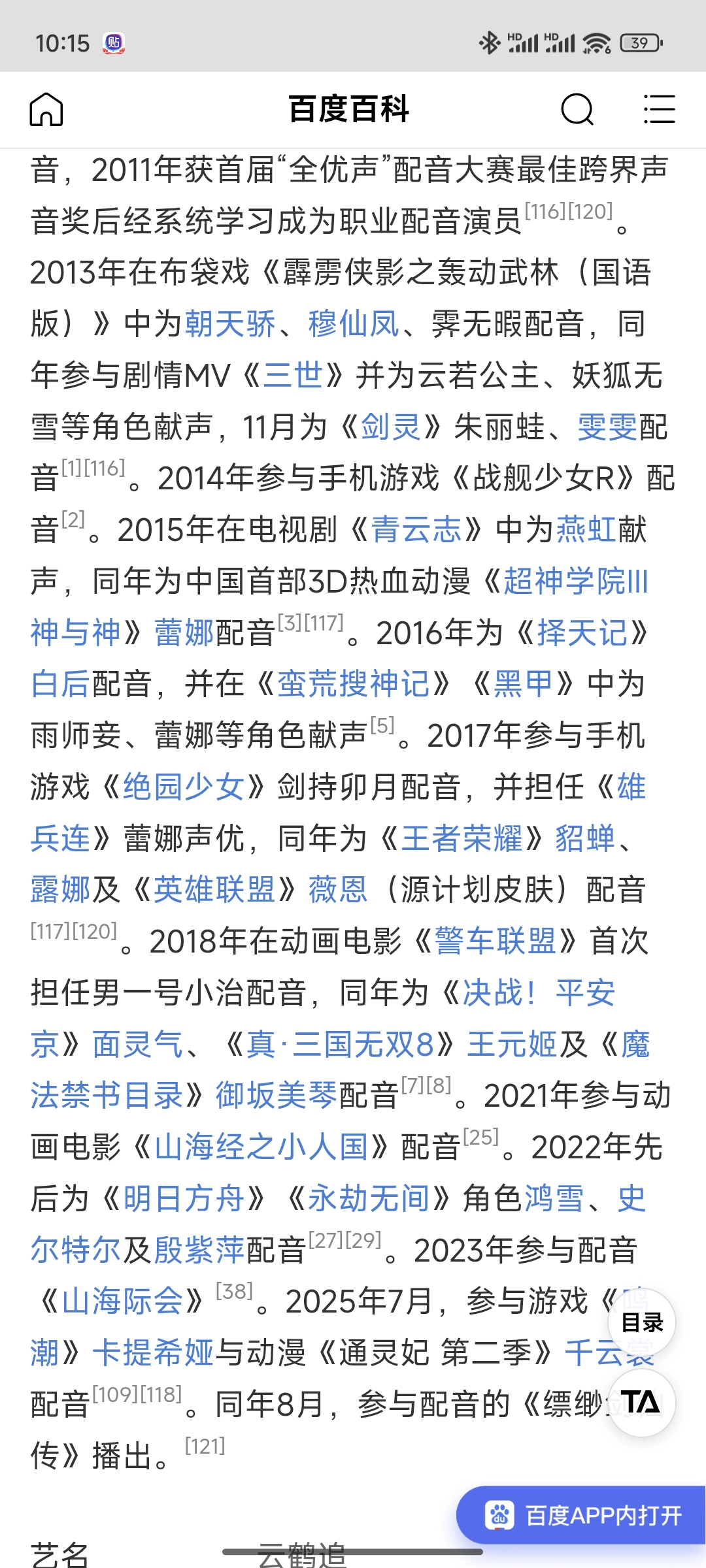The width and height of the screenshot is (706, 1568).
Task: Go to the Baidu Baike home icon
Action: point(46,109)
